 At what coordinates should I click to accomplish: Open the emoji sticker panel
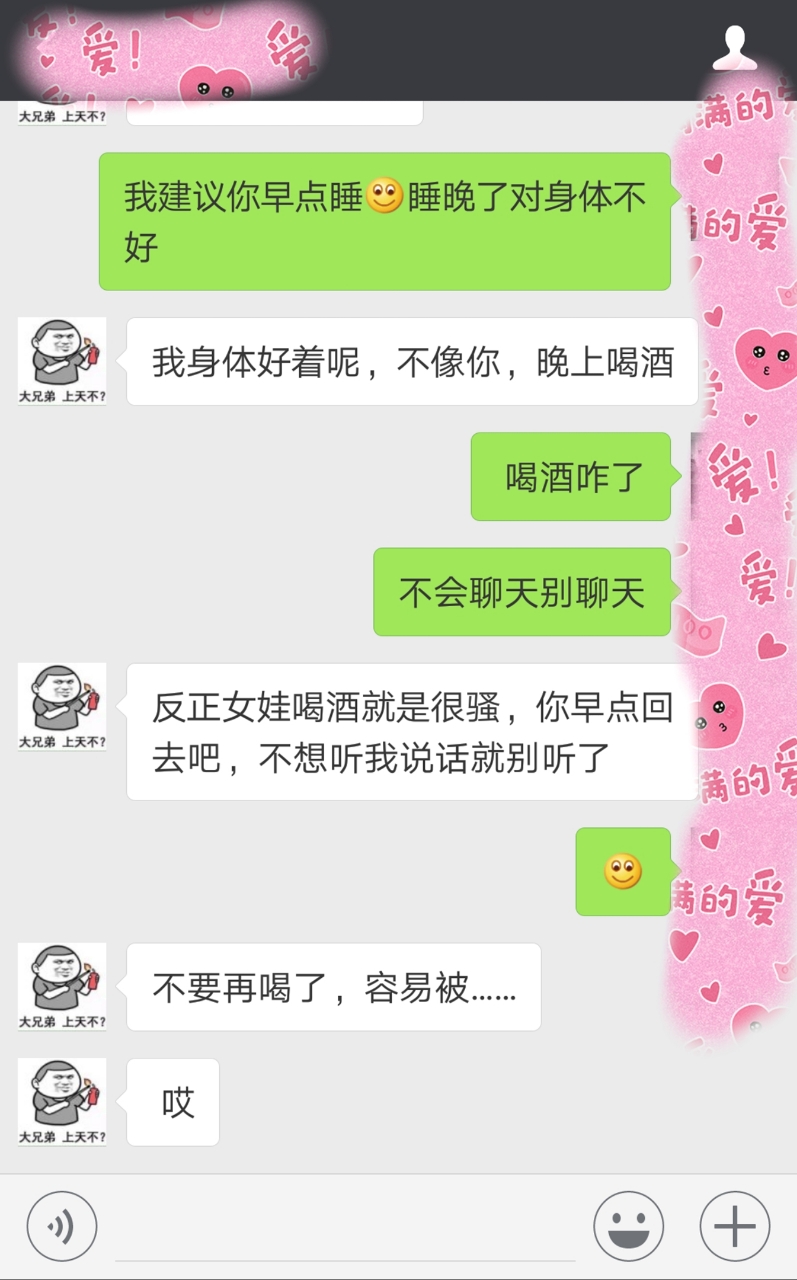pyautogui.click(x=628, y=1226)
